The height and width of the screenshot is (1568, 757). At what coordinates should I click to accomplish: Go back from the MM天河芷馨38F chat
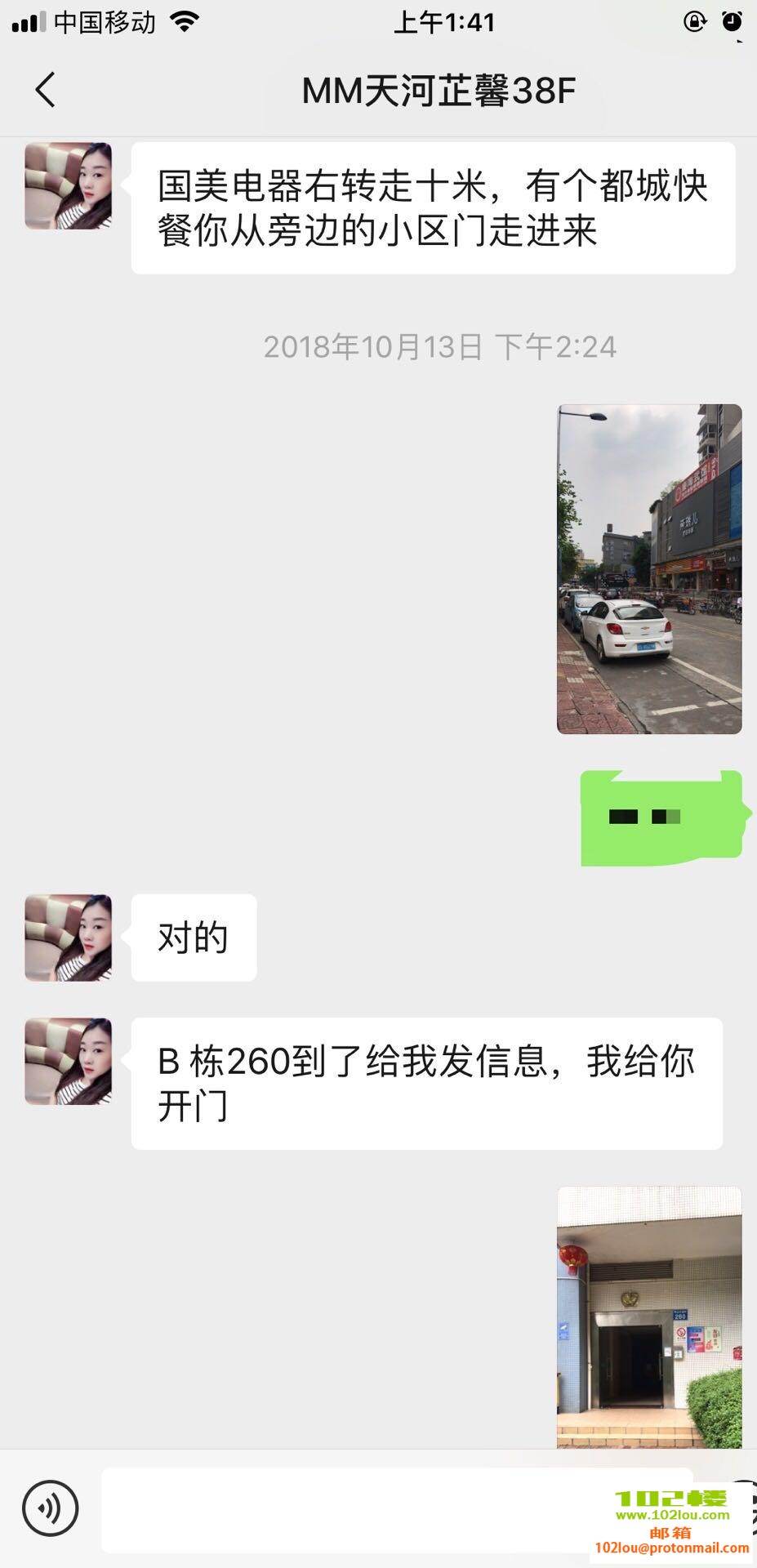[x=46, y=90]
